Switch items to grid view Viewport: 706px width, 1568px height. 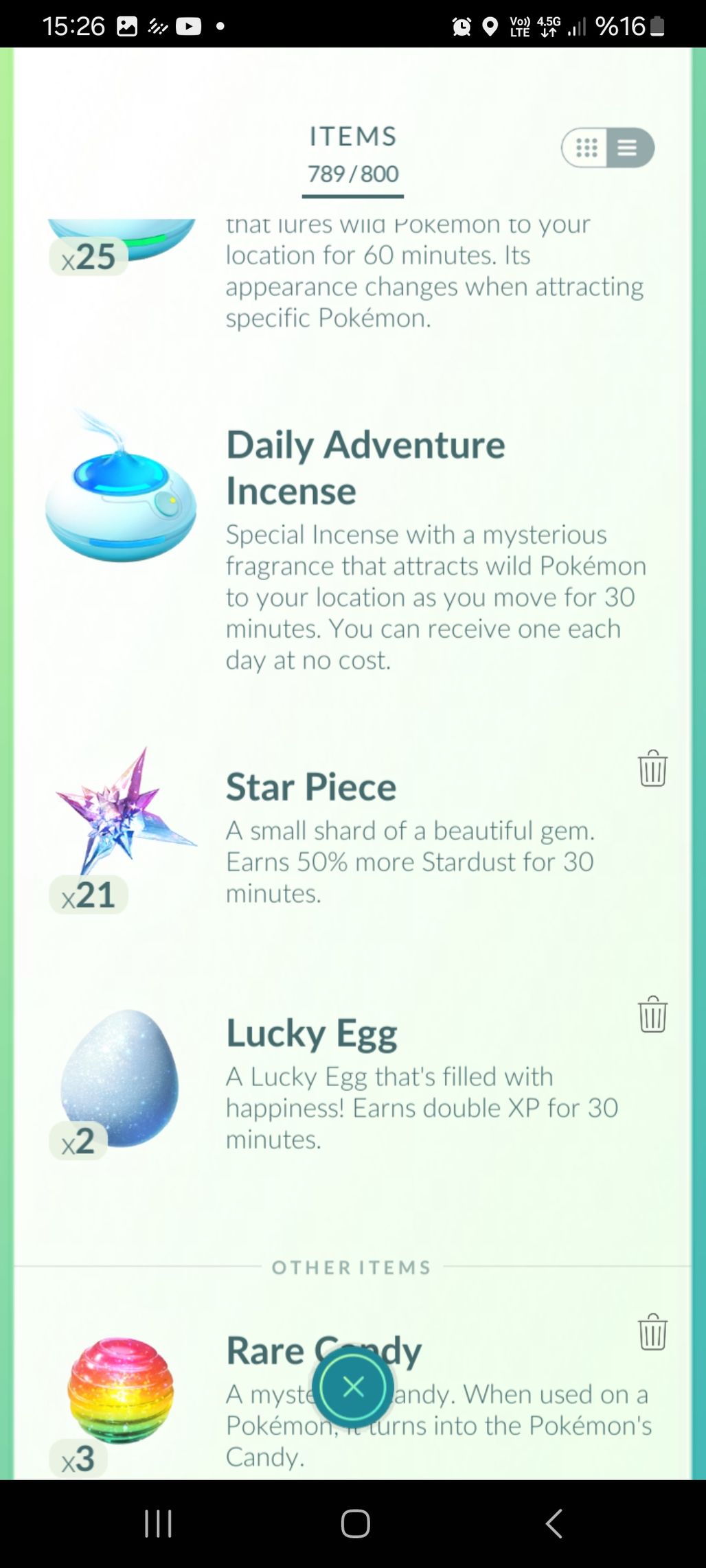coord(586,148)
